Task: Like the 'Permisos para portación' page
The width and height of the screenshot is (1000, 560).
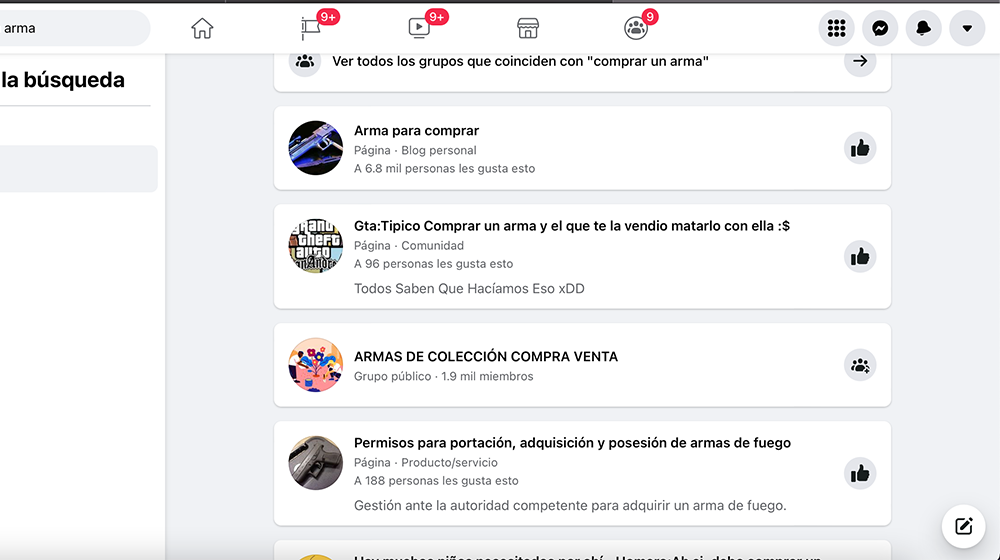Action: pyautogui.click(x=860, y=473)
